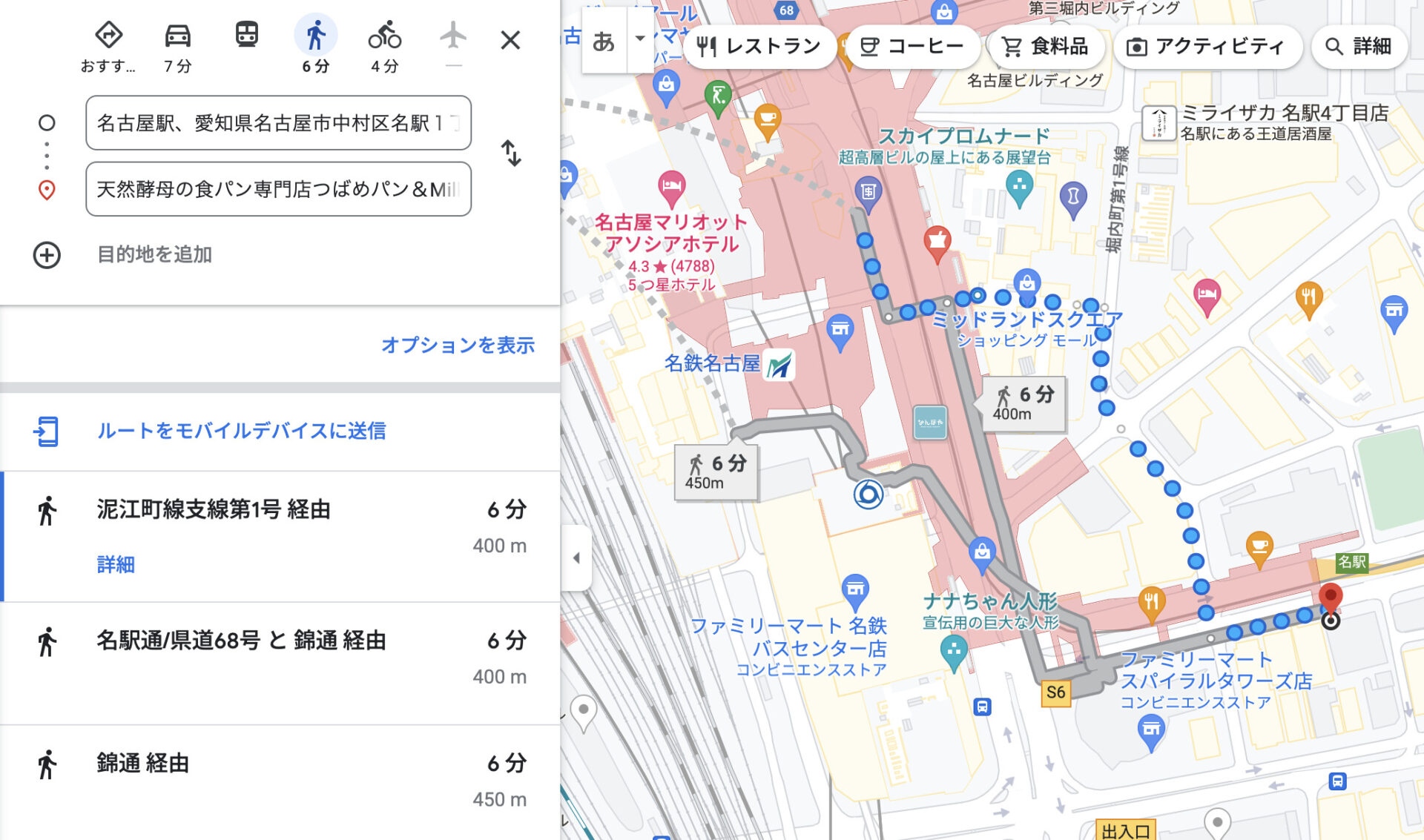
Task: Choose the recommended travel mode
Action: click(x=108, y=46)
